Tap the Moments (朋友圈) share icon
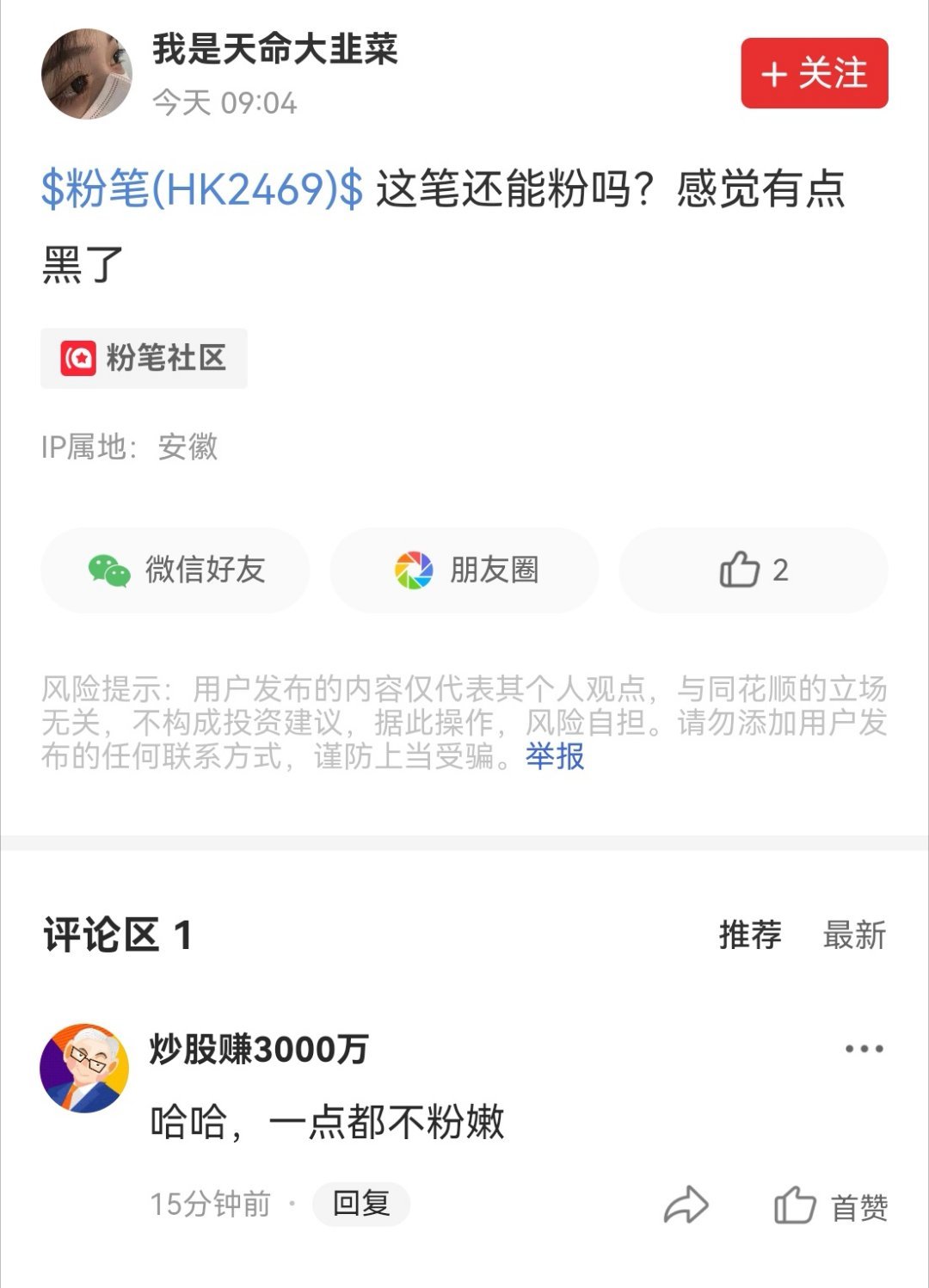 [x=413, y=567]
